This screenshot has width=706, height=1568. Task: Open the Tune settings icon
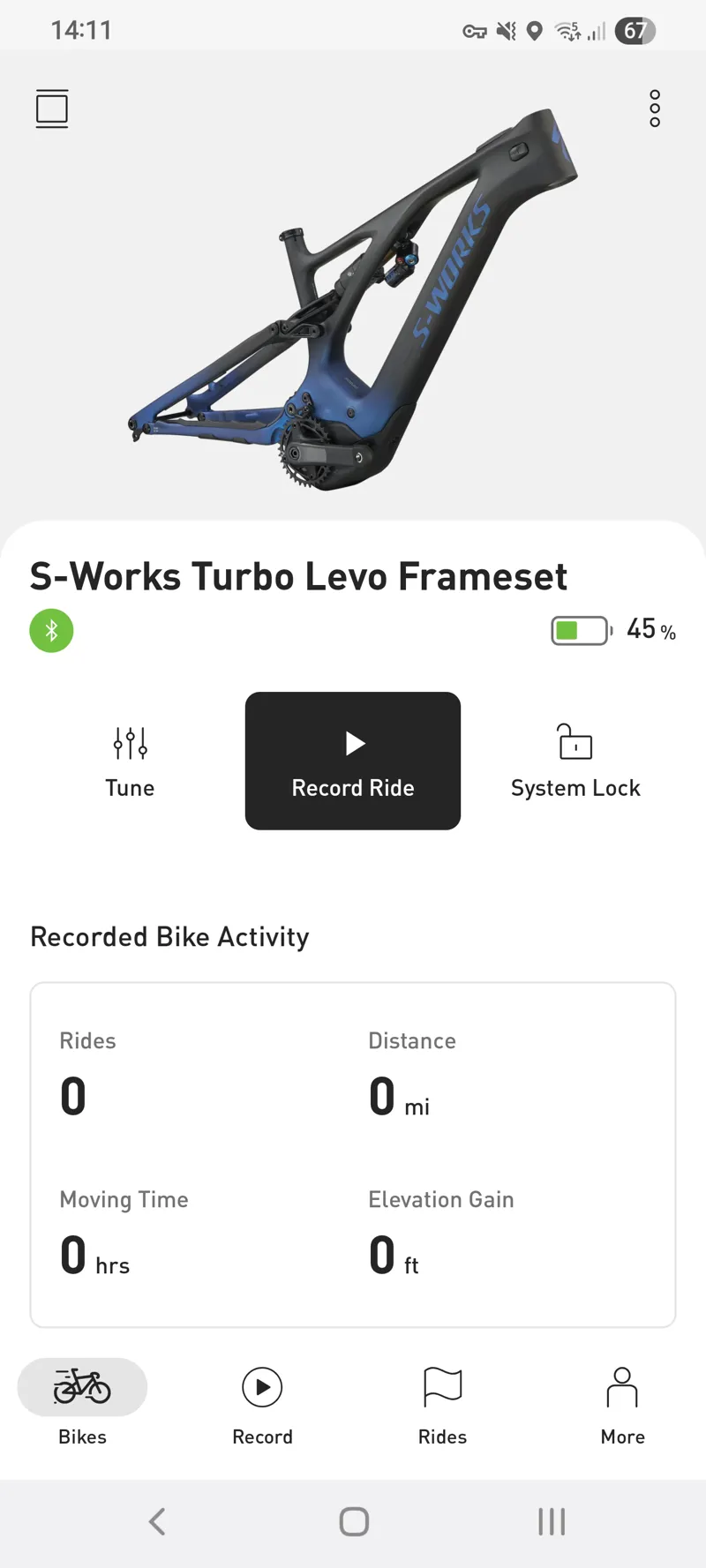[x=130, y=743]
